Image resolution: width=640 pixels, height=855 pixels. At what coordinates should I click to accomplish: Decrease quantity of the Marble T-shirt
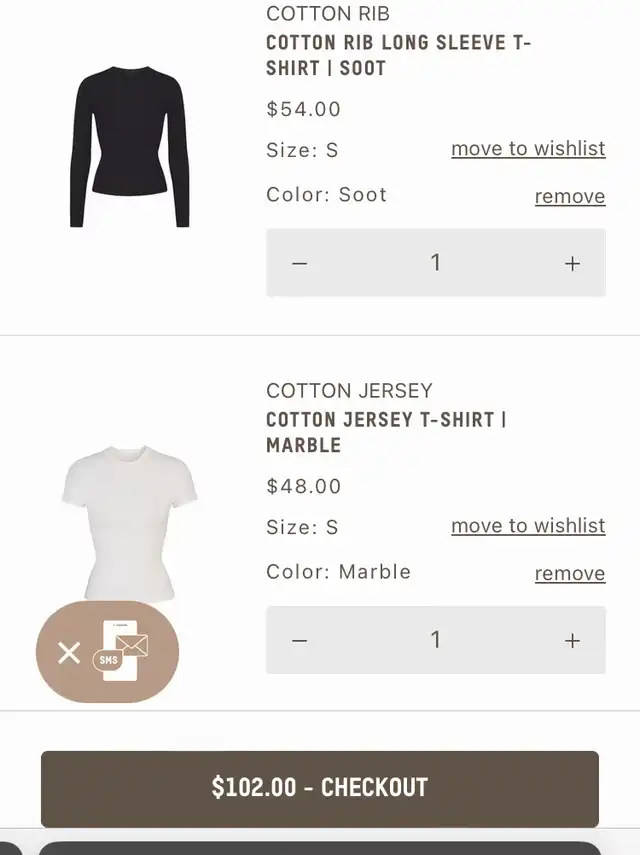[x=299, y=640]
